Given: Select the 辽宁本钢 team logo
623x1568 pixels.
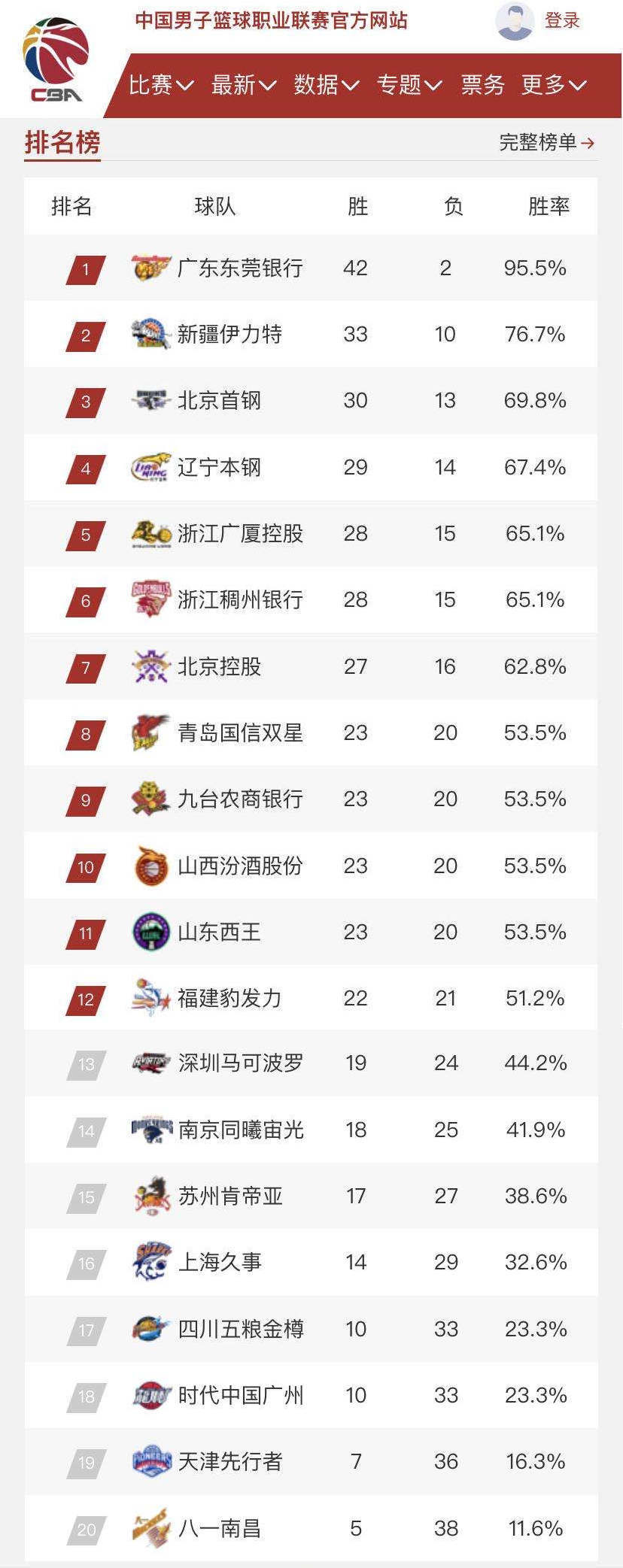Looking at the screenshot, I should (x=149, y=467).
